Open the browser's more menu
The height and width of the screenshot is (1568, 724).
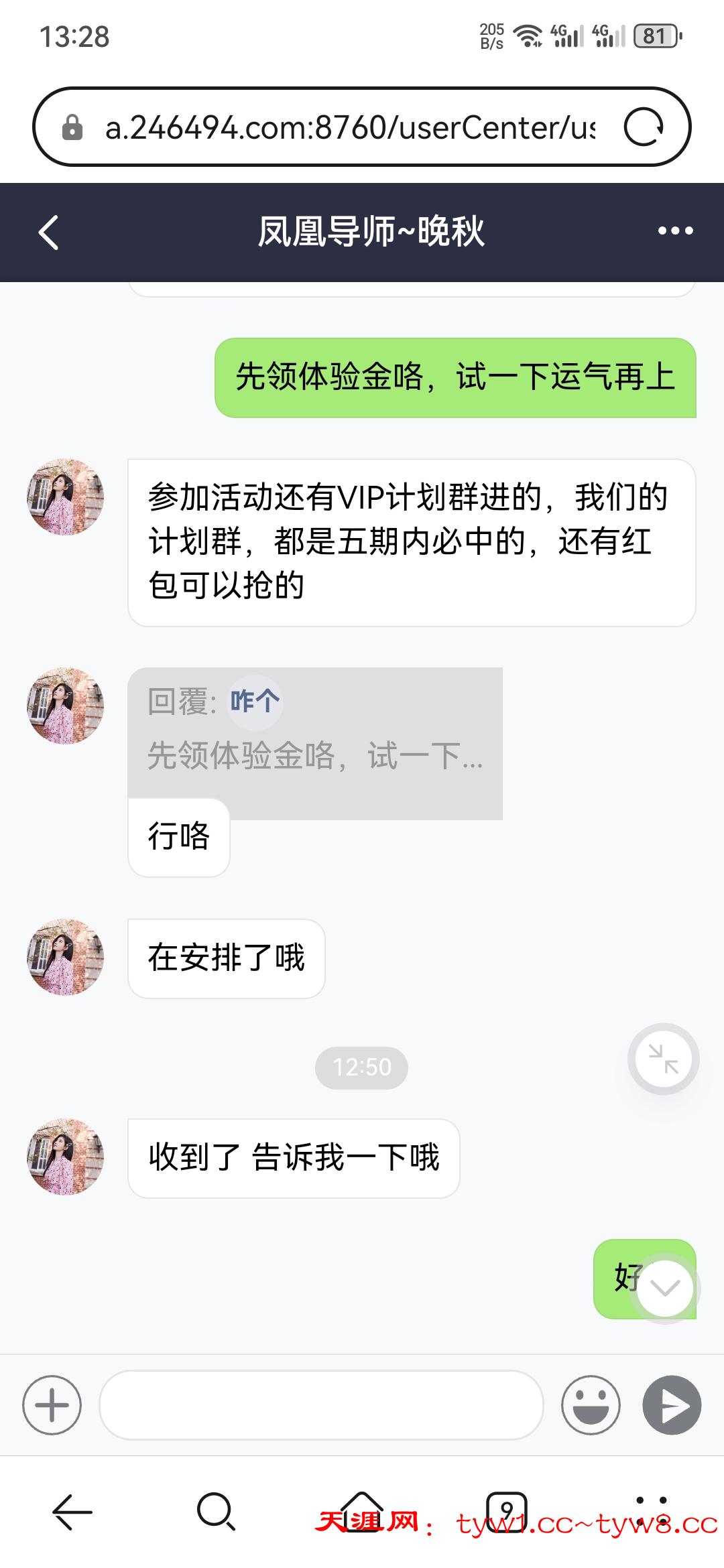(x=652, y=1512)
